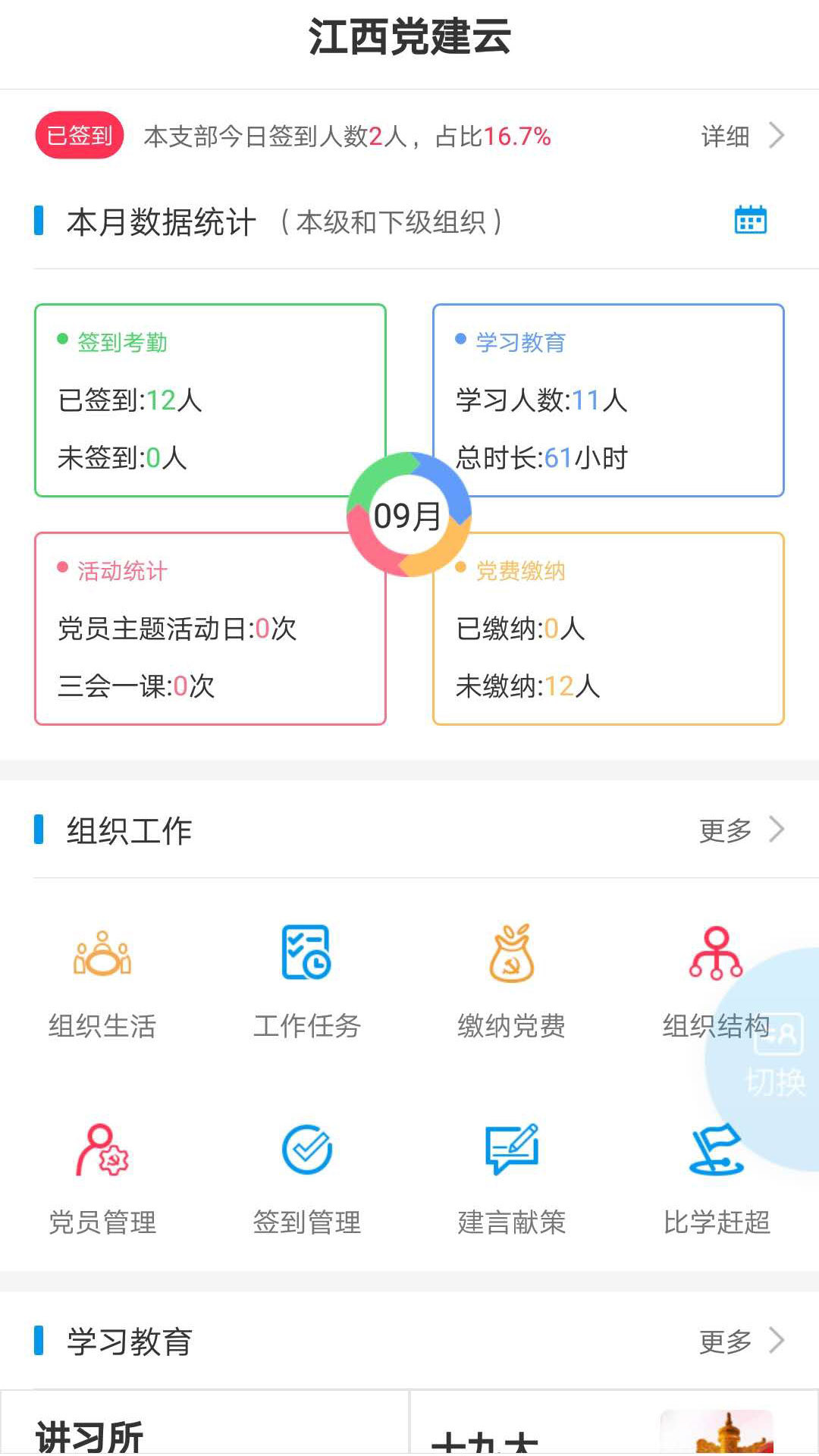Open the calendar icon beside 本月数据统计
The height and width of the screenshot is (1456, 819).
pyautogui.click(x=751, y=221)
